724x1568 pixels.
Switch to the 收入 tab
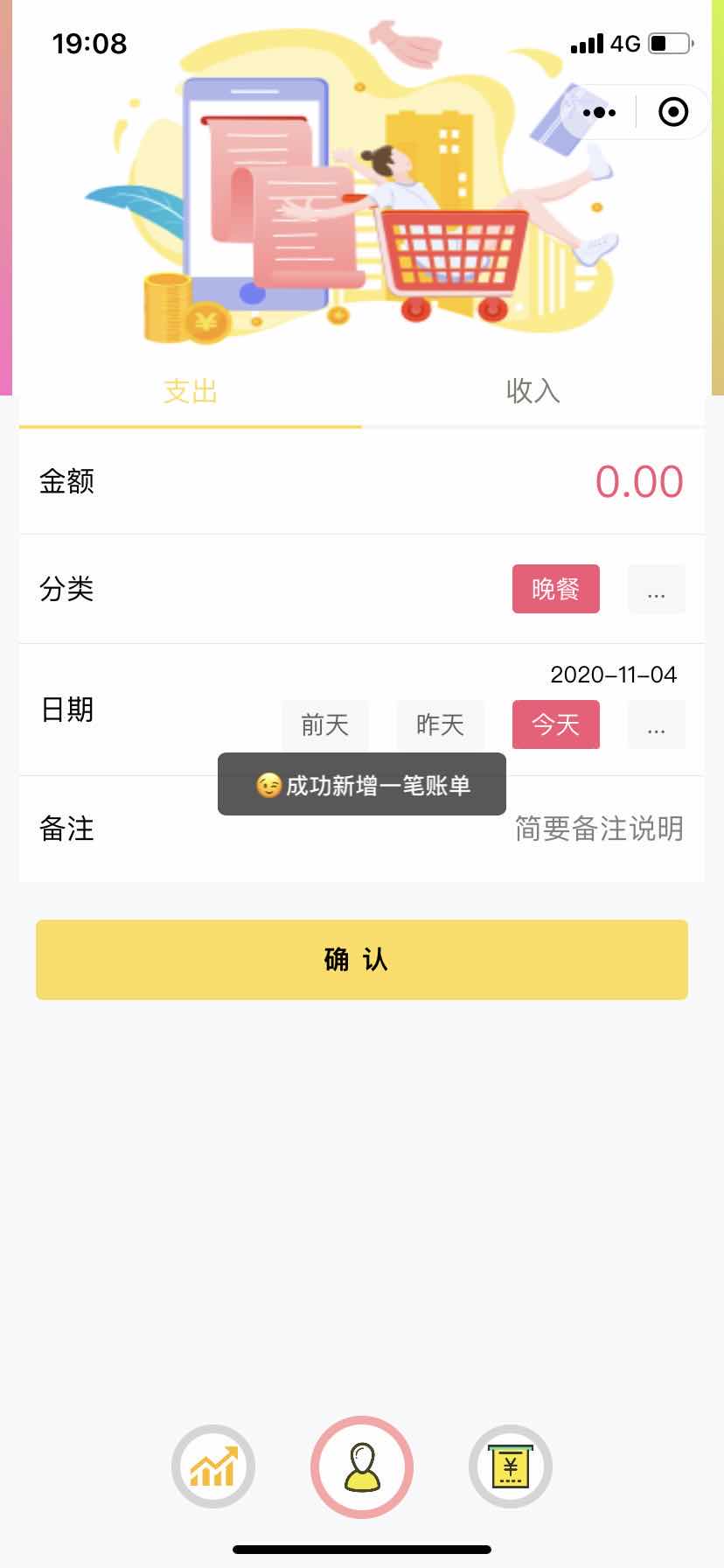point(533,391)
